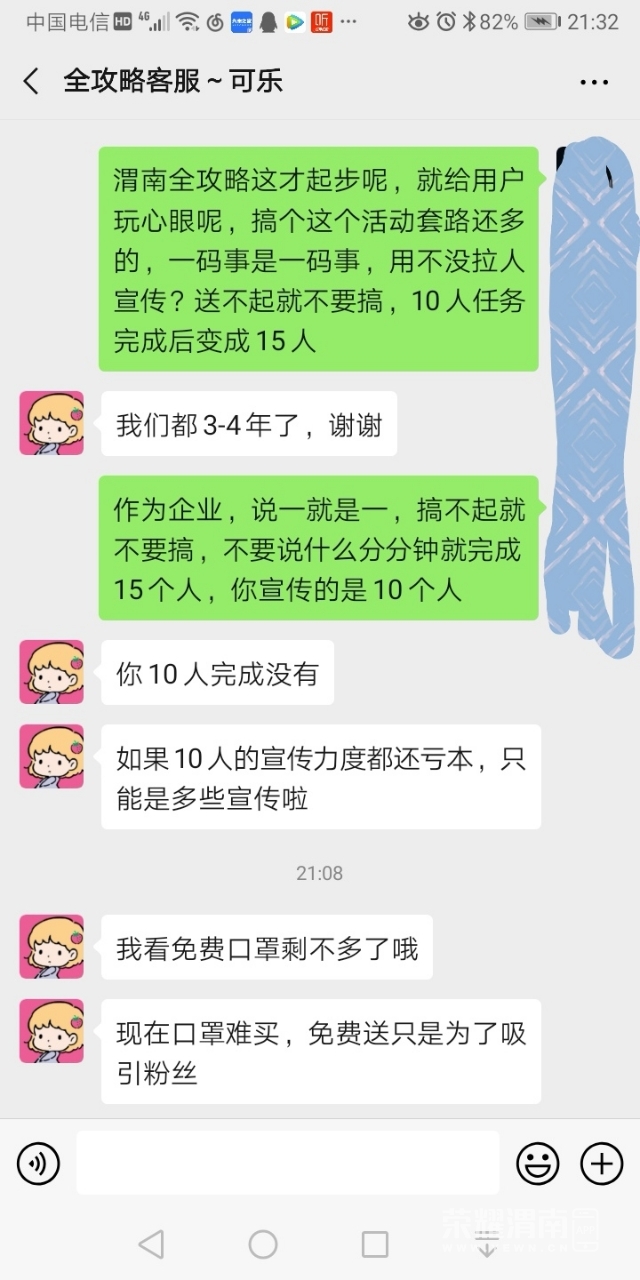Open the chat info overflow menu
The height and width of the screenshot is (1280, 640).
594,82
